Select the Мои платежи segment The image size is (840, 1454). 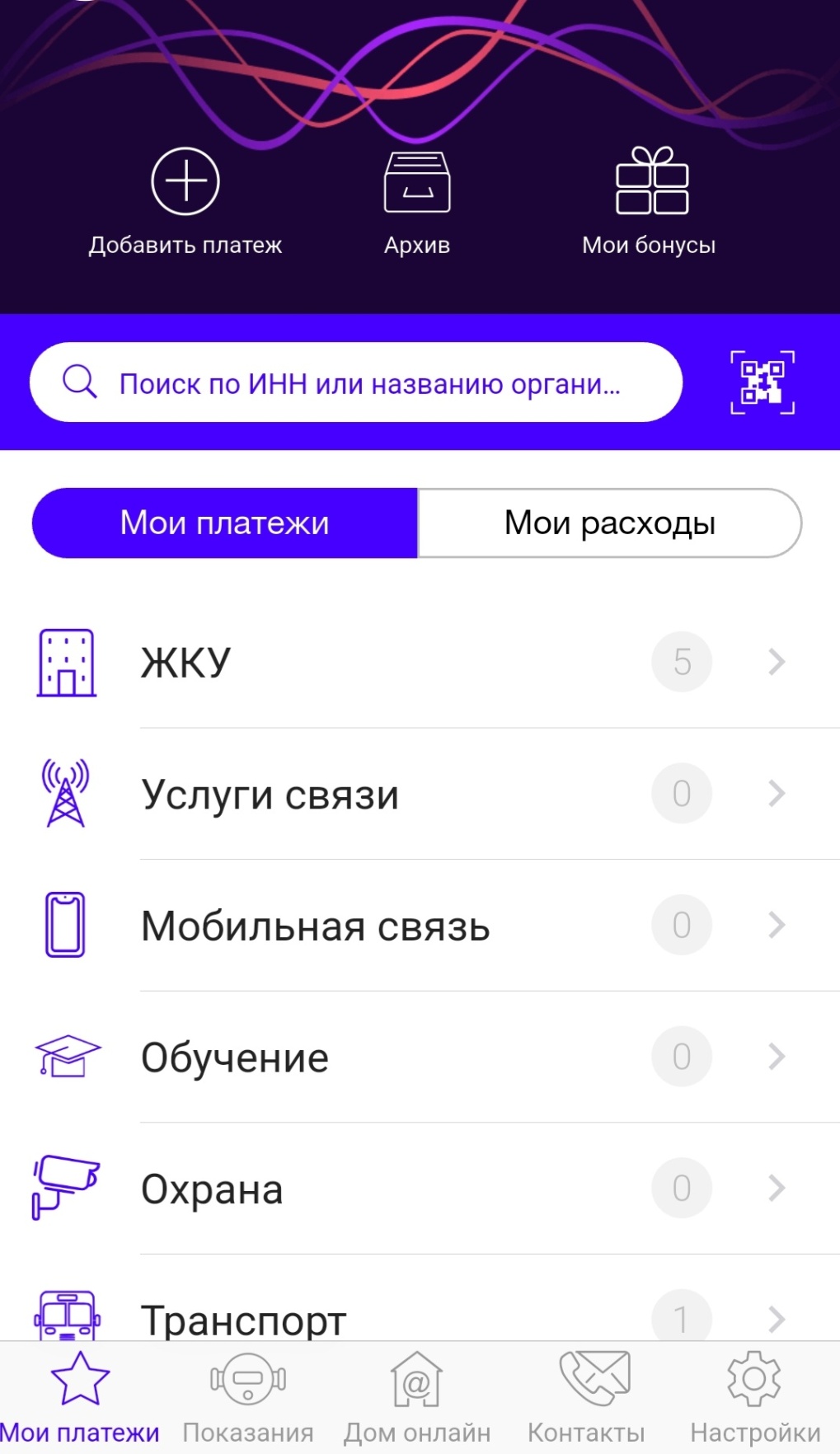tap(225, 523)
